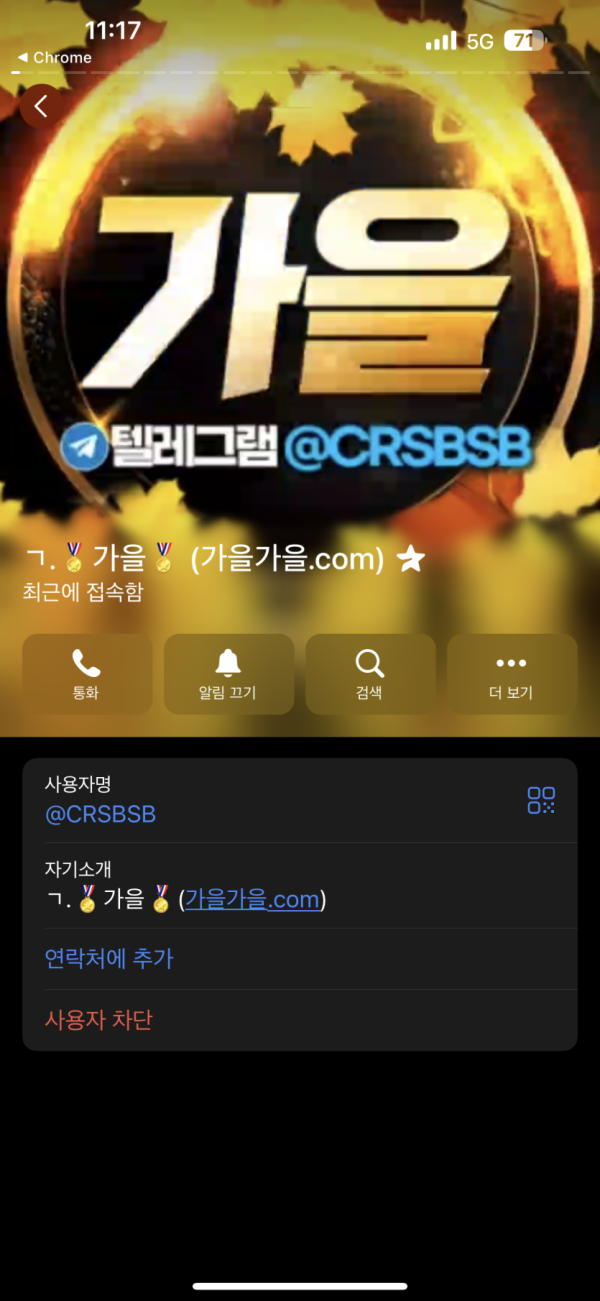Return to Chrome via status bar link
Screen dimensions: 600x1301
point(55,58)
